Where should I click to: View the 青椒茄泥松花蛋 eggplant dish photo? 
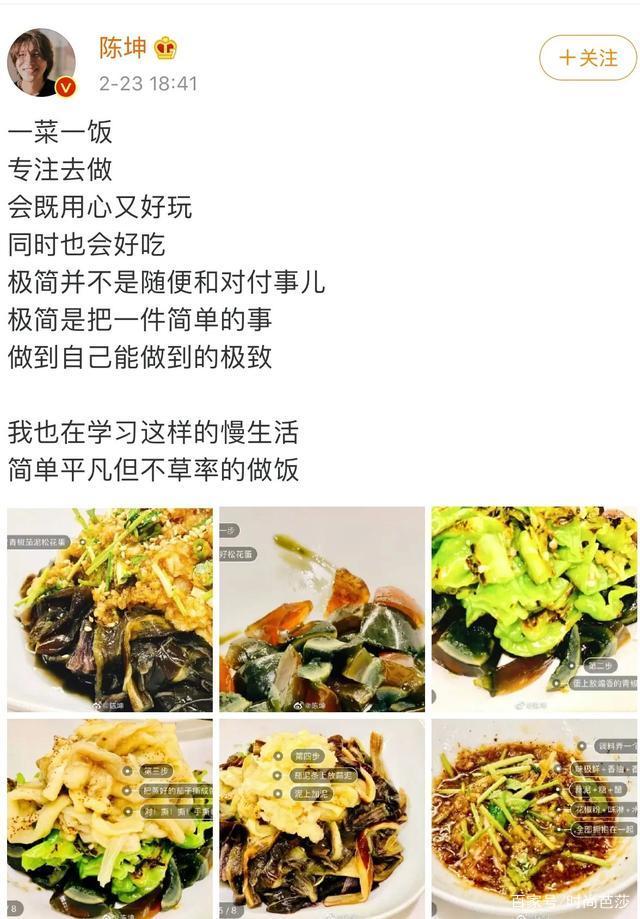(x=110, y=609)
